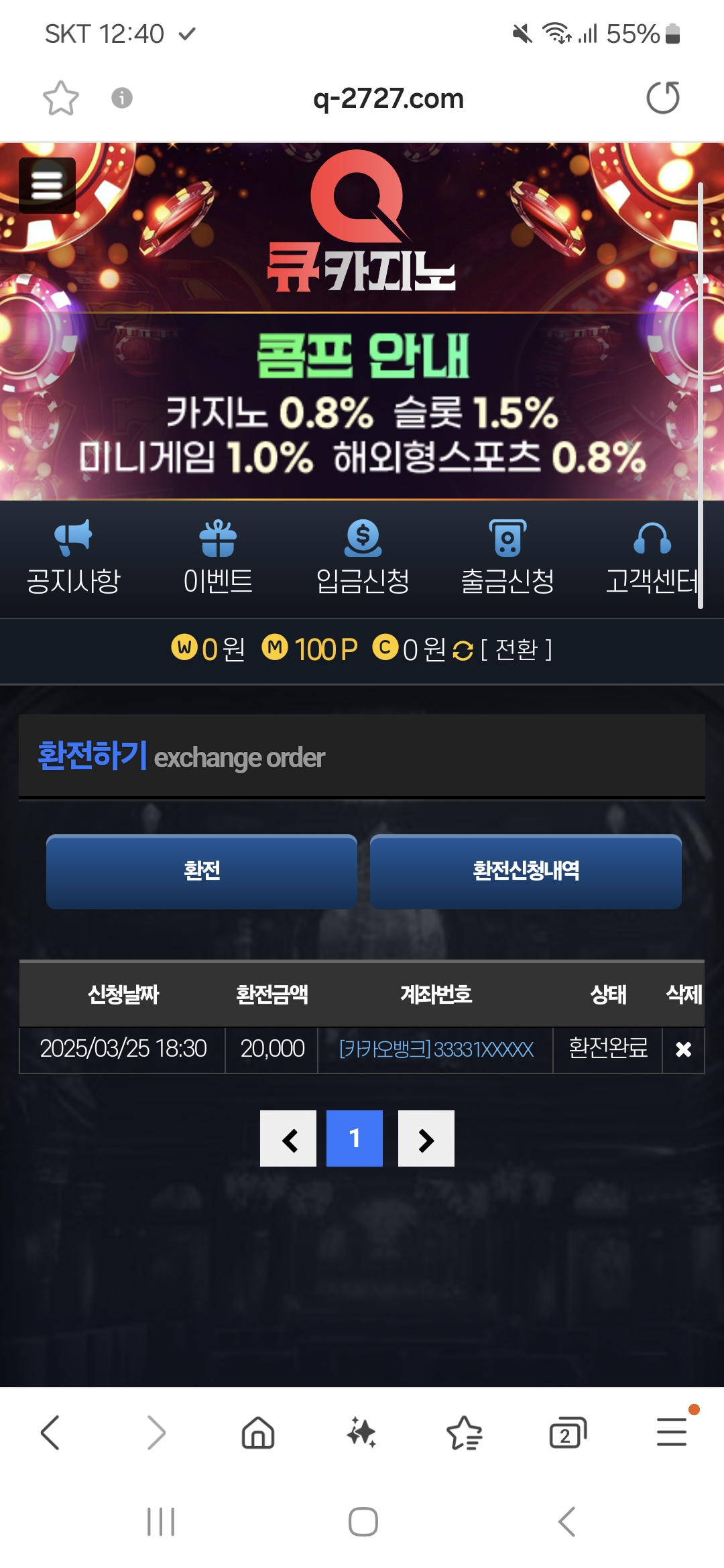
Task: Open 공지사항 notices
Action: pyautogui.click(x=73, y=558)
